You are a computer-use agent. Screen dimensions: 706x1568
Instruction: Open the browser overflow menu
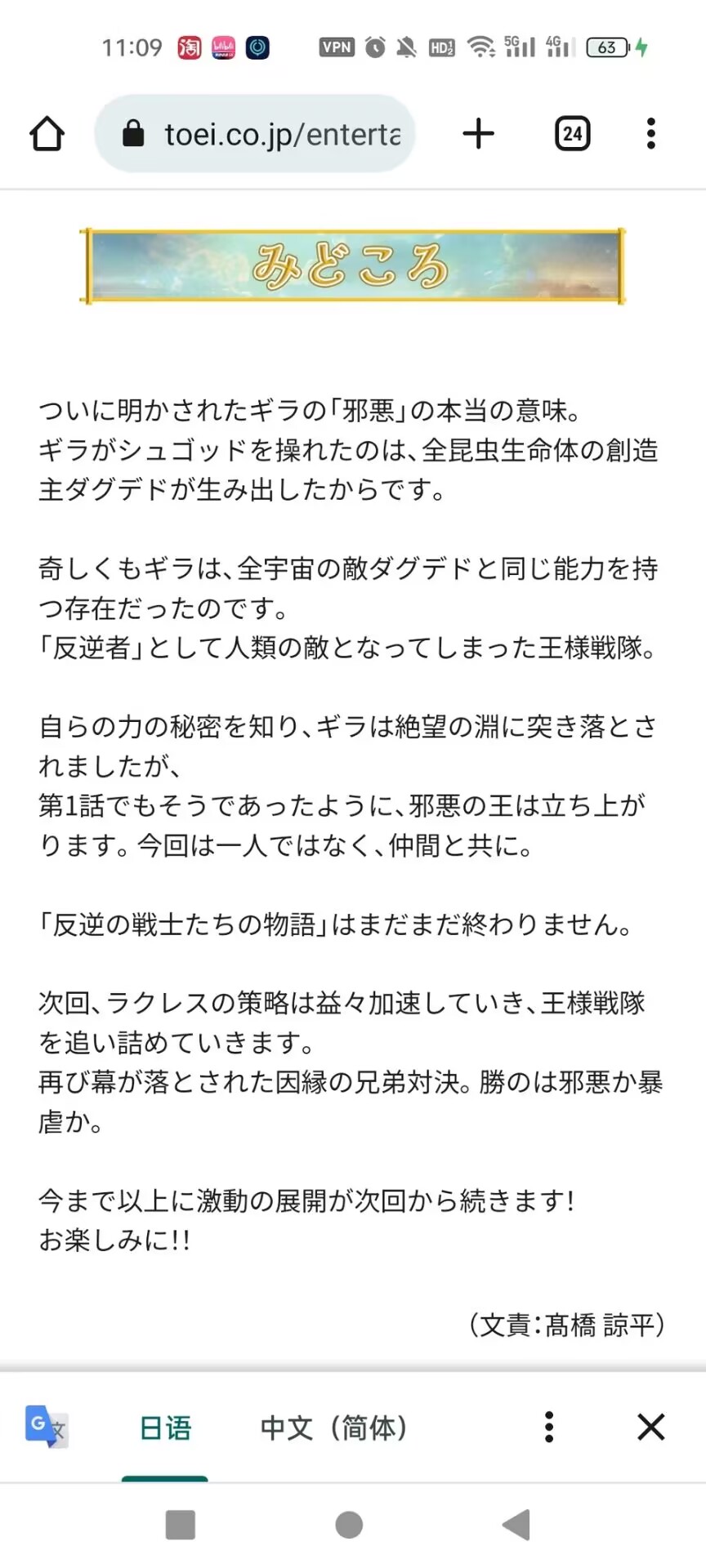coord(650,134)
